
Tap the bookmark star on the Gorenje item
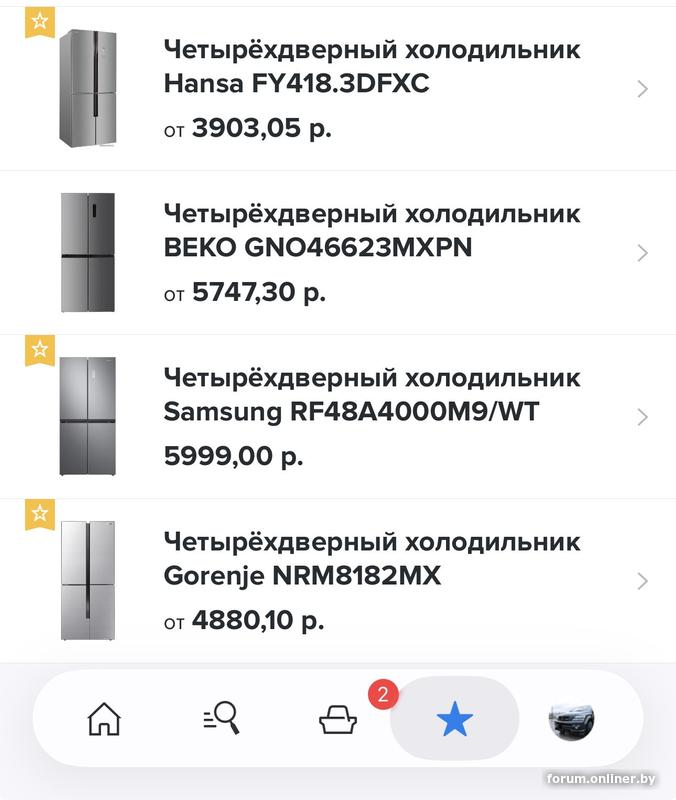39,514
